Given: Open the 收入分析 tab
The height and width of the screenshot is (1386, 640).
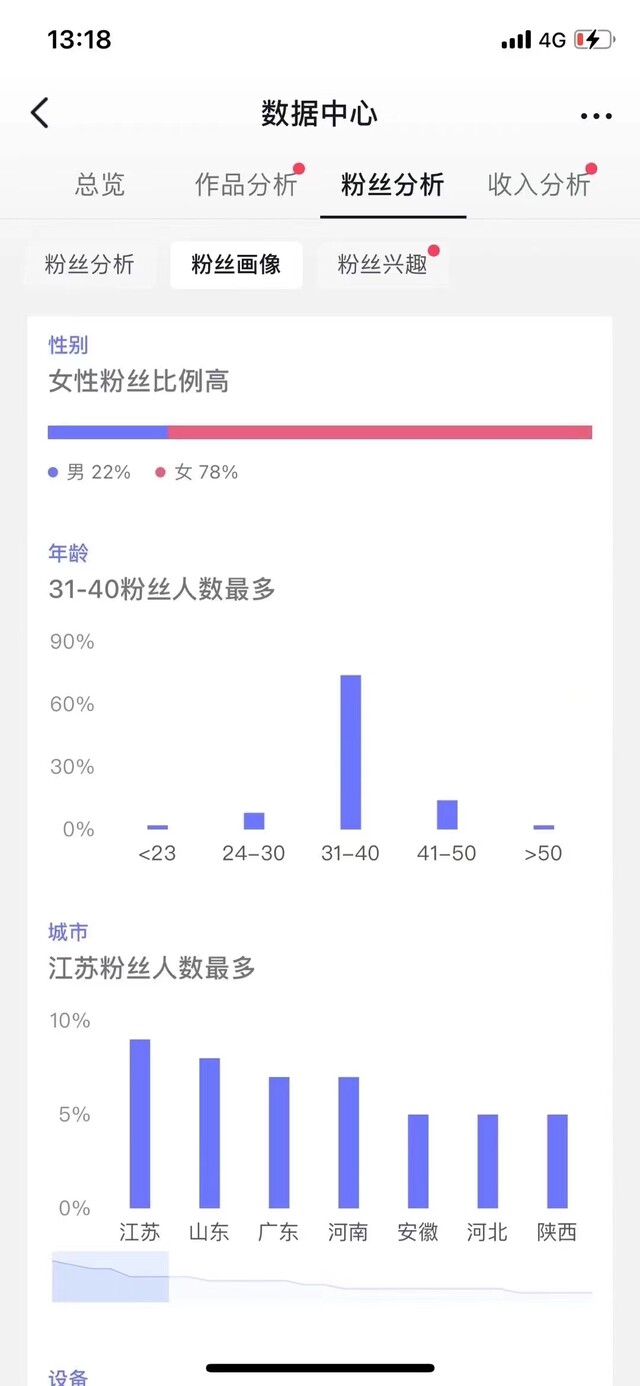Looking at the screenshot, I should pyautogui.click(x=539, y=185).
